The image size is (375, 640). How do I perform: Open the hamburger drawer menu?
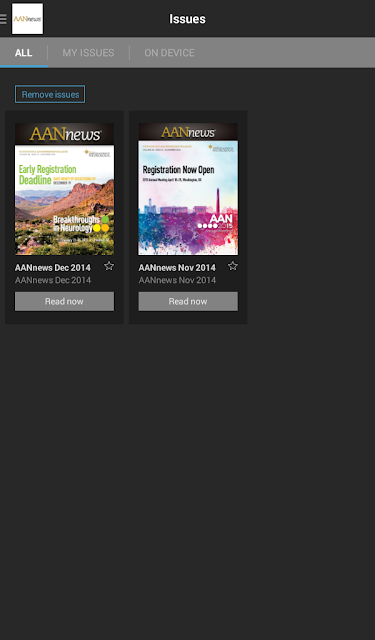point(3,19)
